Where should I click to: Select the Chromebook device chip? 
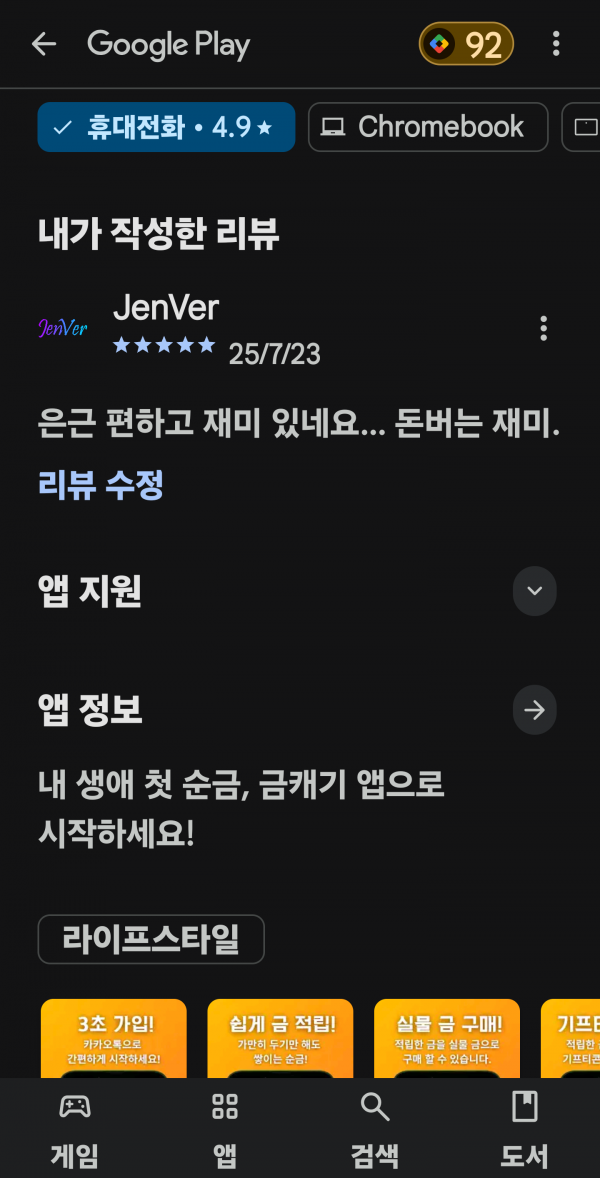(x=428, y=127)
